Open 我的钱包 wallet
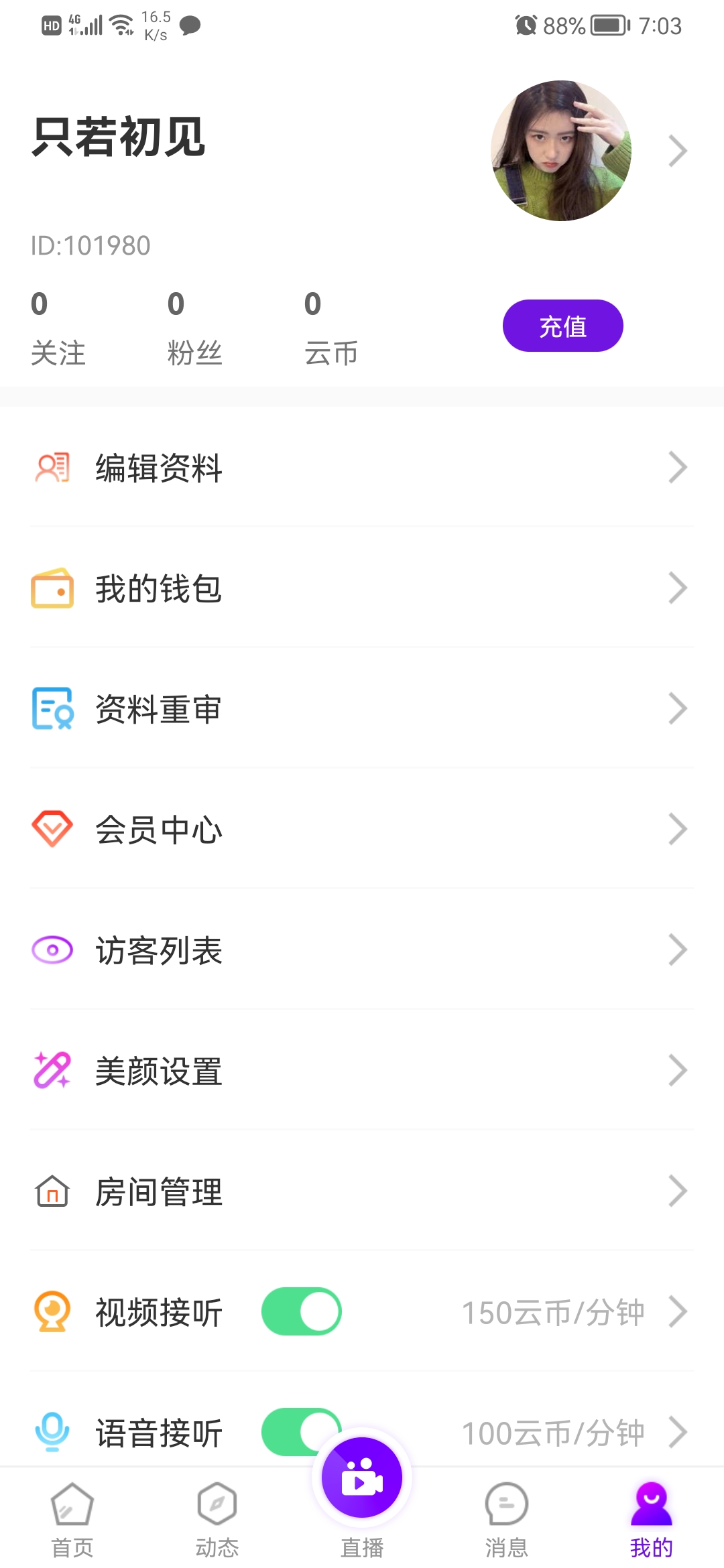 [x=362, y=588]
